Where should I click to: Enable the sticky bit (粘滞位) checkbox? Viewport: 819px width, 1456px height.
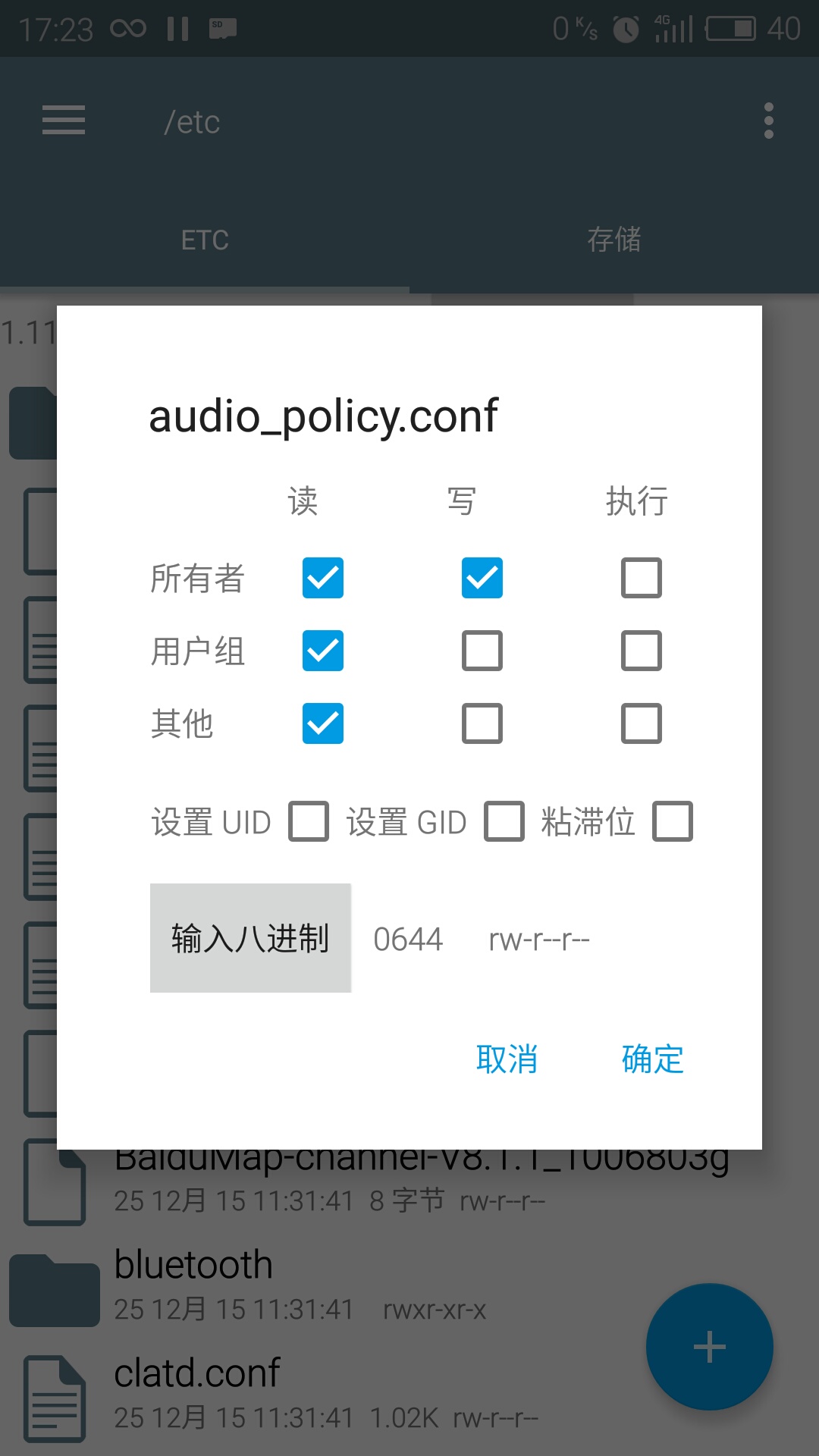click(x=673, y=821)
